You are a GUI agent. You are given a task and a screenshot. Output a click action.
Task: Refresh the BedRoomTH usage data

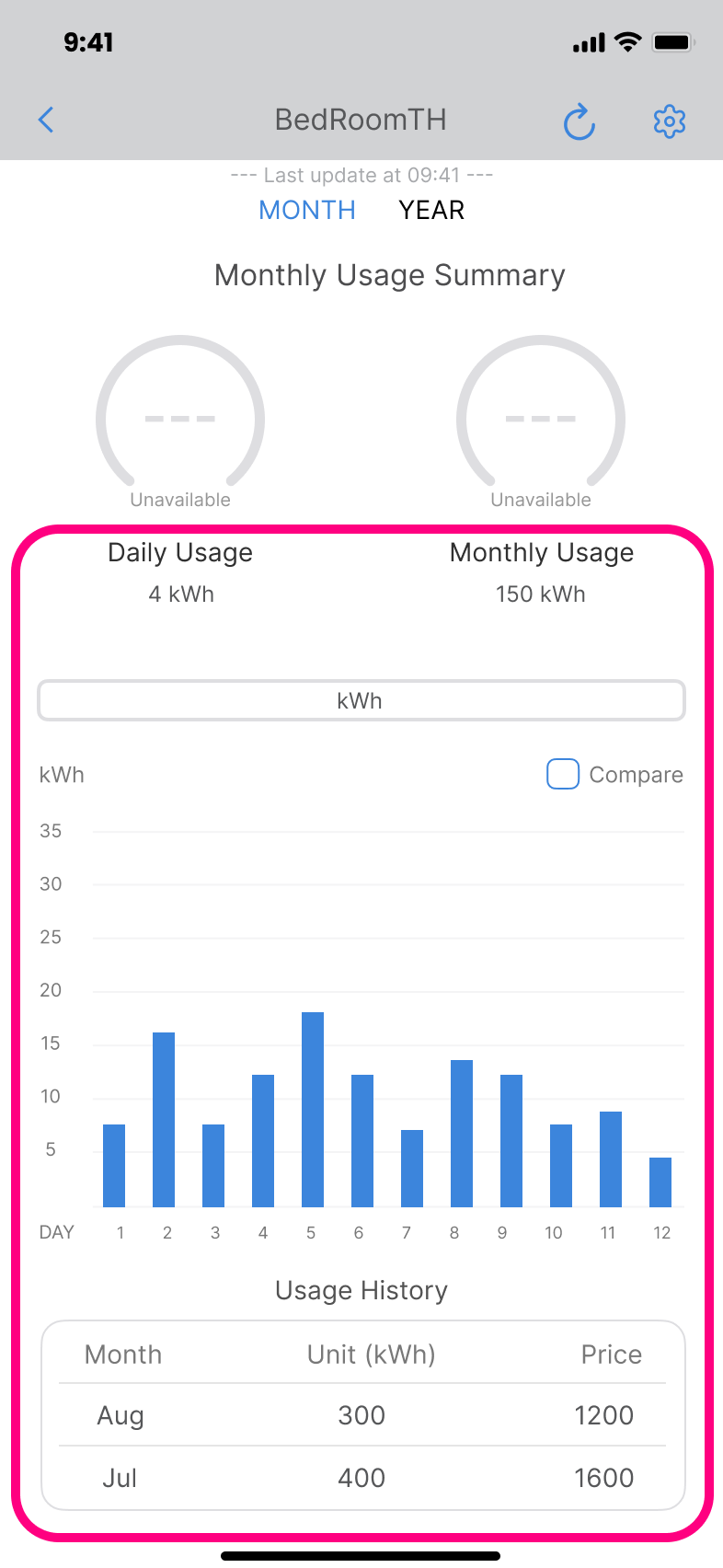[x=580, y=121]
